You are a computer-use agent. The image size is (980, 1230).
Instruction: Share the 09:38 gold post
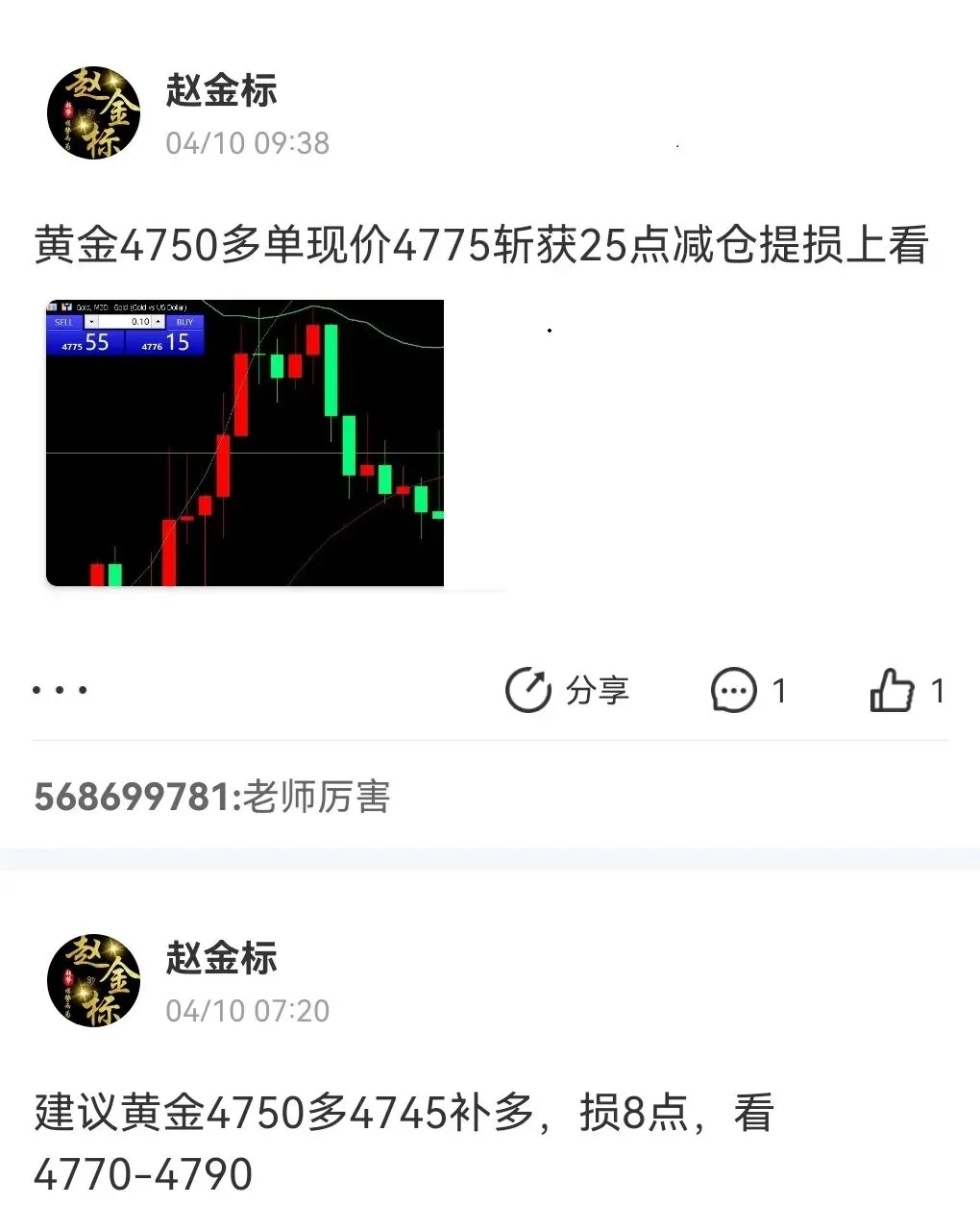[x=567, y=690]
